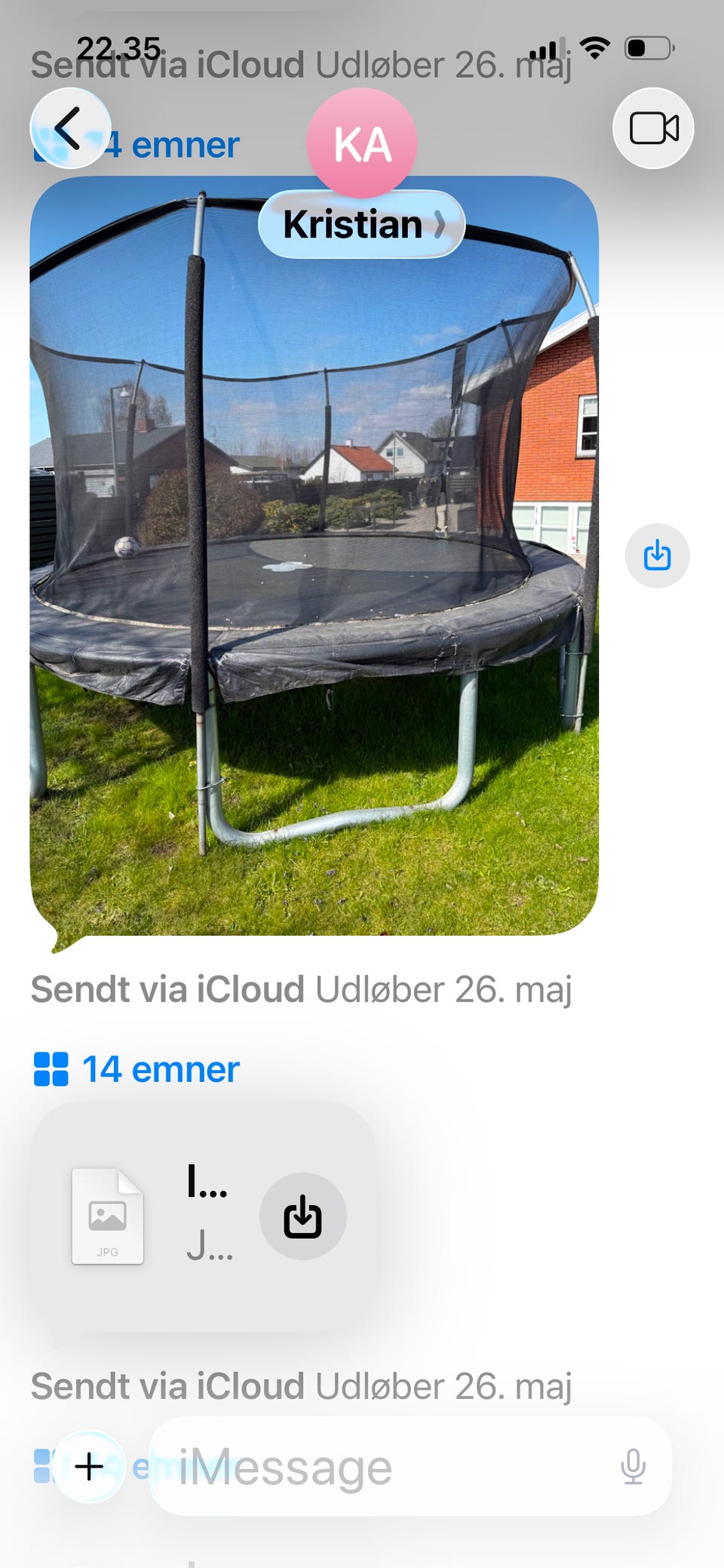Open the apps menu with the plus icon
Viewport: 724px width, 1568px height.
(x=90, y=1467)
